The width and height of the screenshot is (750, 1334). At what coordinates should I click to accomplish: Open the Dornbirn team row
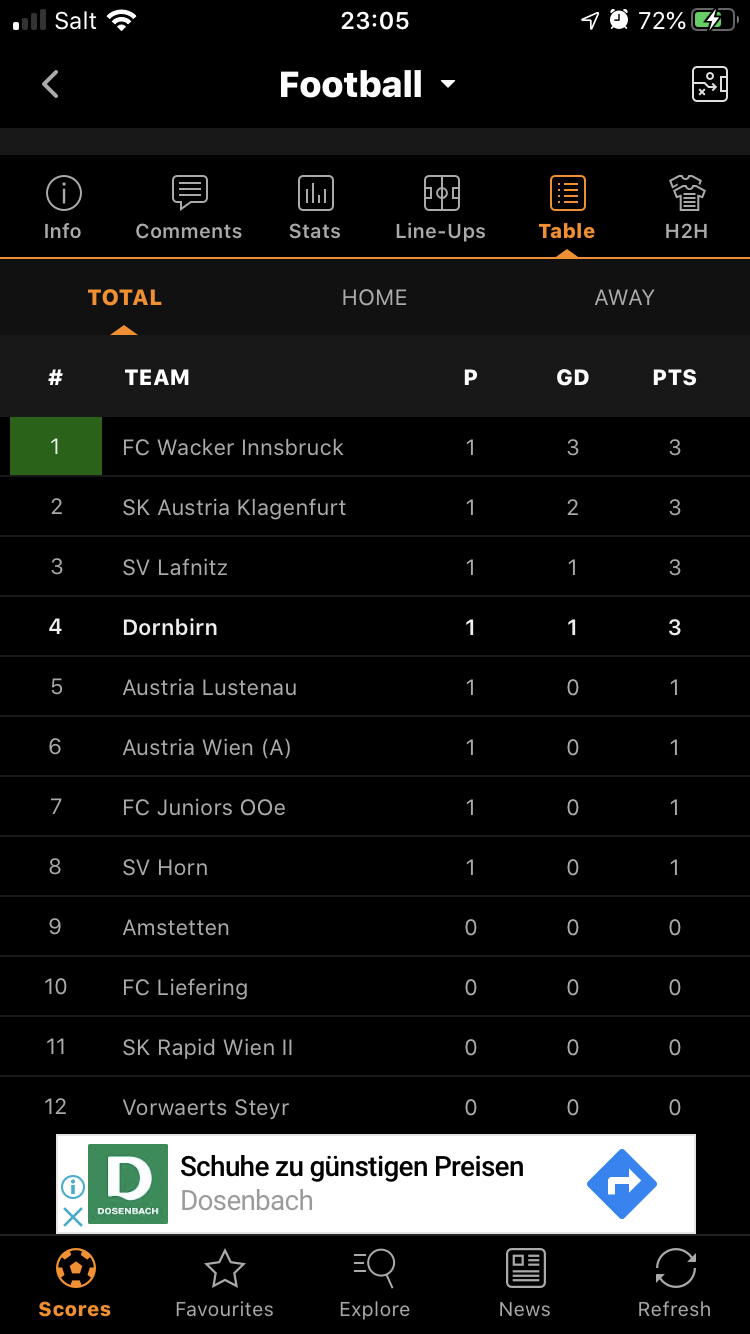[375, 627]
